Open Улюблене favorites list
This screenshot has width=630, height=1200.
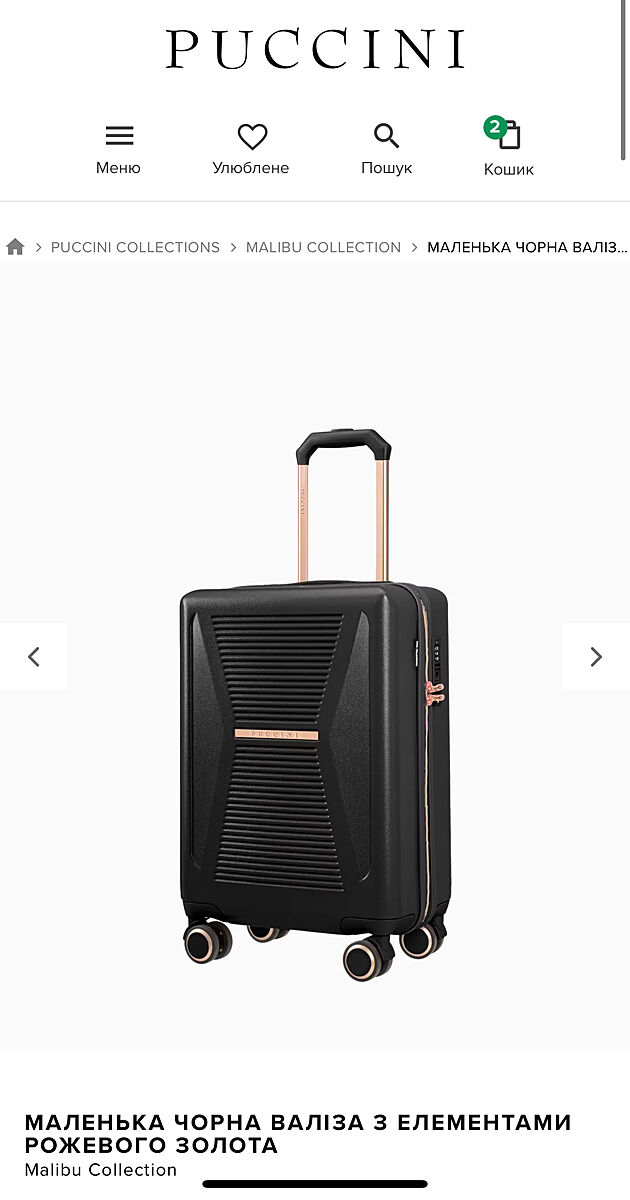[251, 148]
